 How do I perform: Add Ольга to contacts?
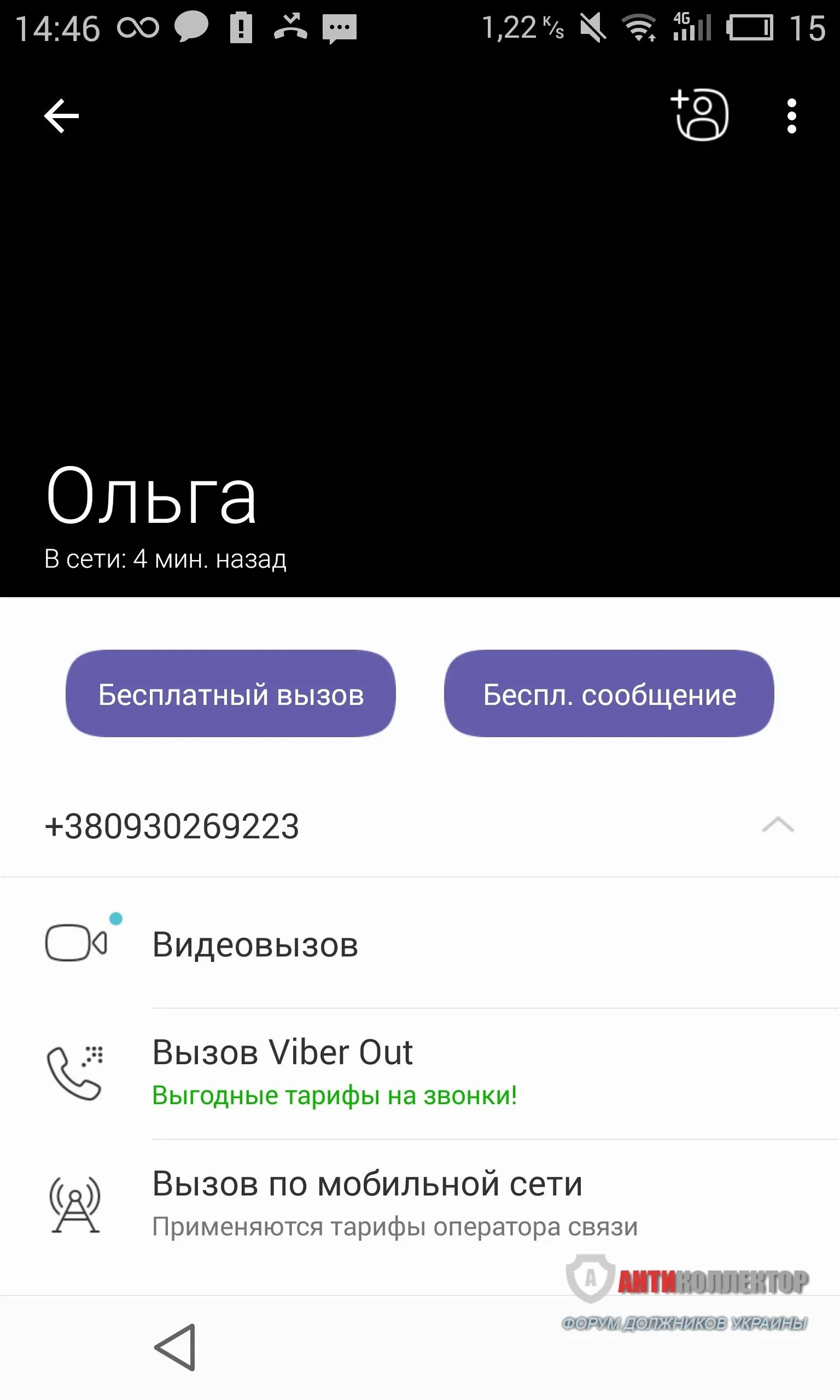click(x=701, y=115)
